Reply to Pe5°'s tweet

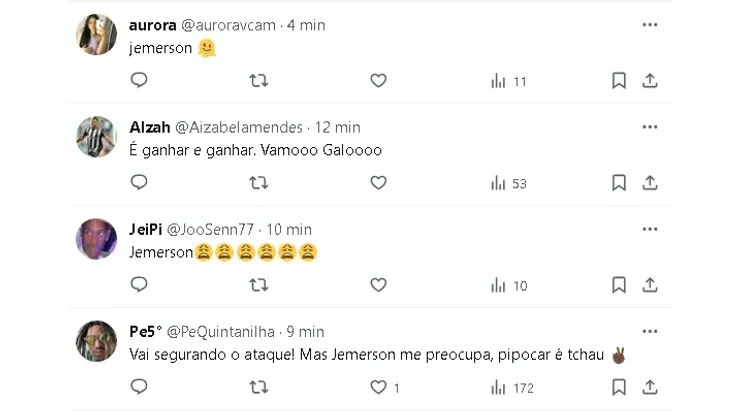(x=139, y=387)
